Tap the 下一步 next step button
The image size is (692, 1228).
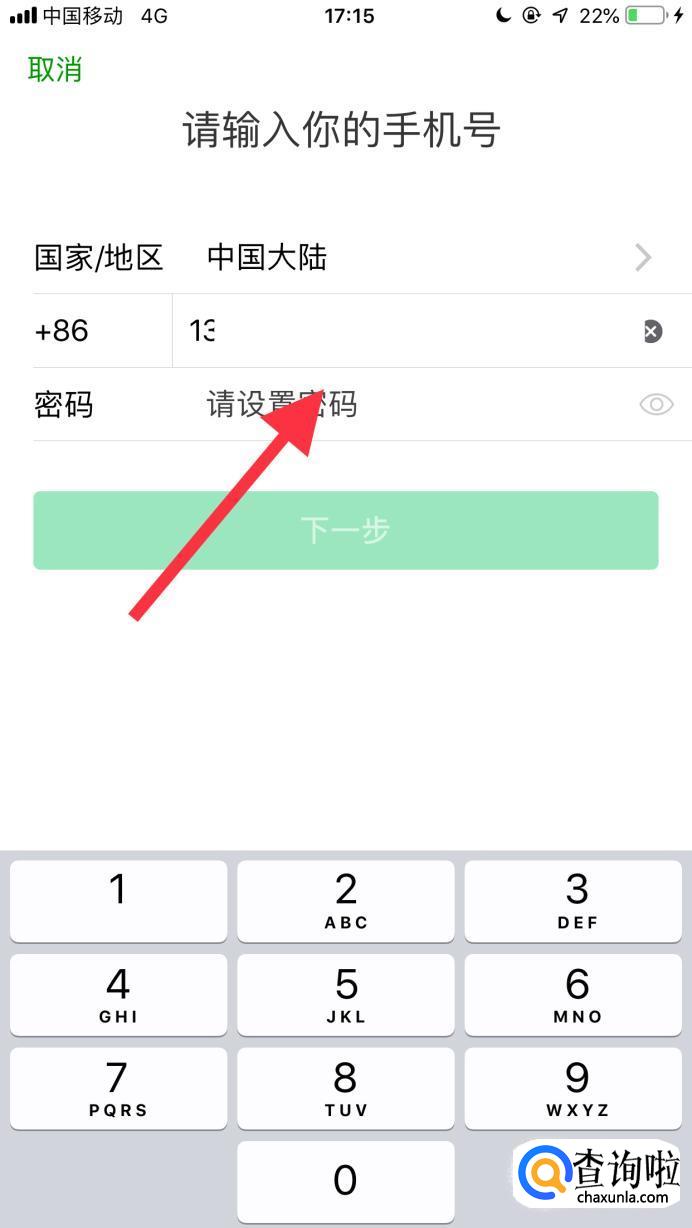tap(346, 530)
